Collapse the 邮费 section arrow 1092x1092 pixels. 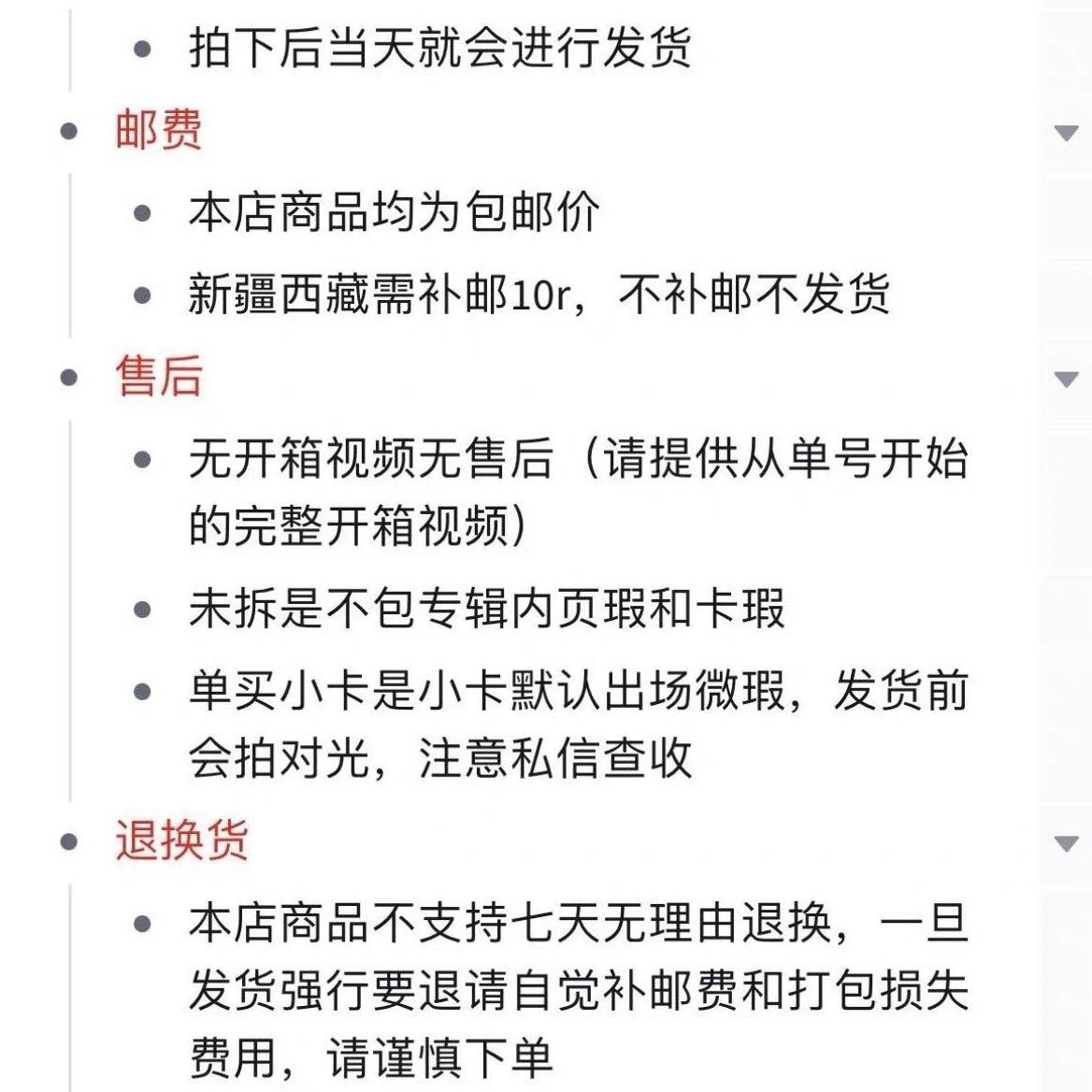(x=1066, y=133)
